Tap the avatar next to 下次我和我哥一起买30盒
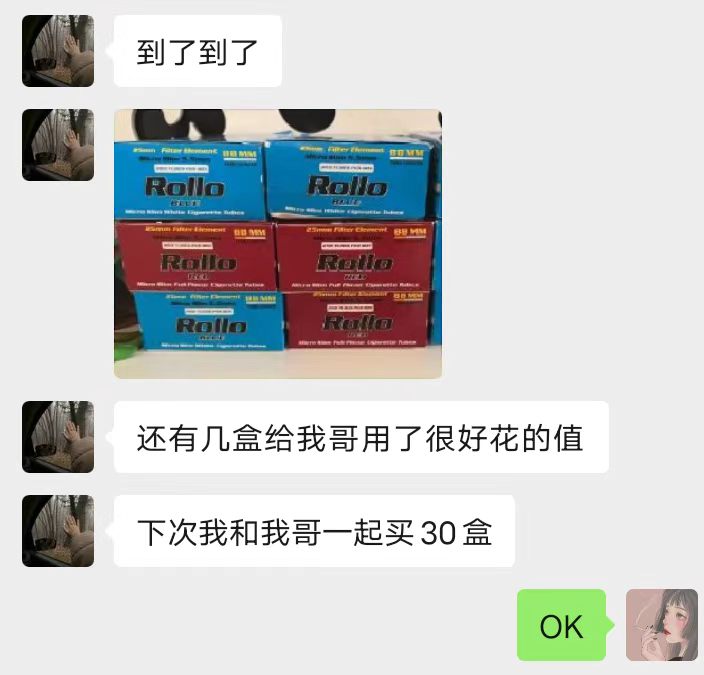This screenshot has height=675, width=704. click(x=58, y=531)
